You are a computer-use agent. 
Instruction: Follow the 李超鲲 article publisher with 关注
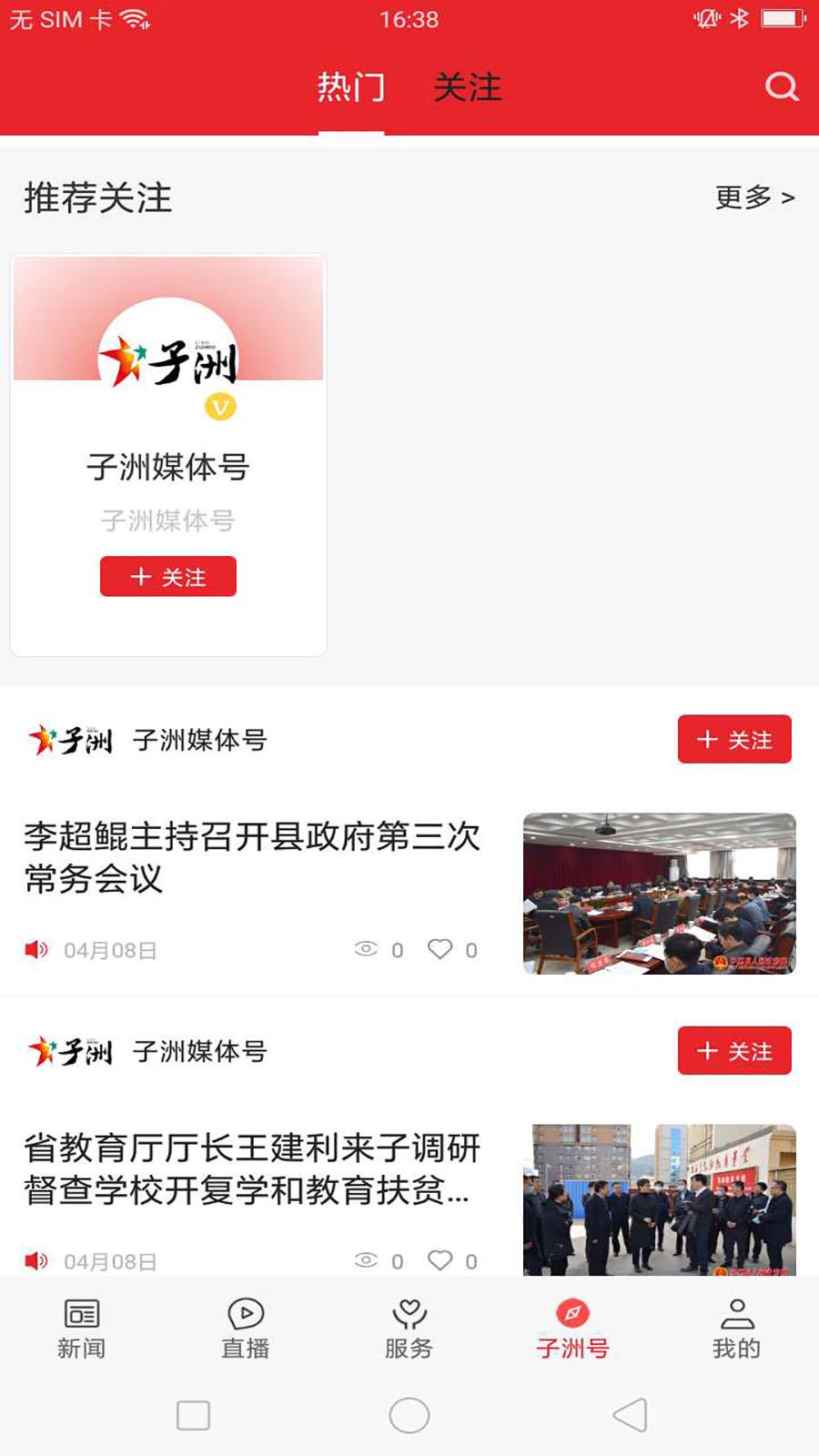pyautogui.click(x=733, y=739)
